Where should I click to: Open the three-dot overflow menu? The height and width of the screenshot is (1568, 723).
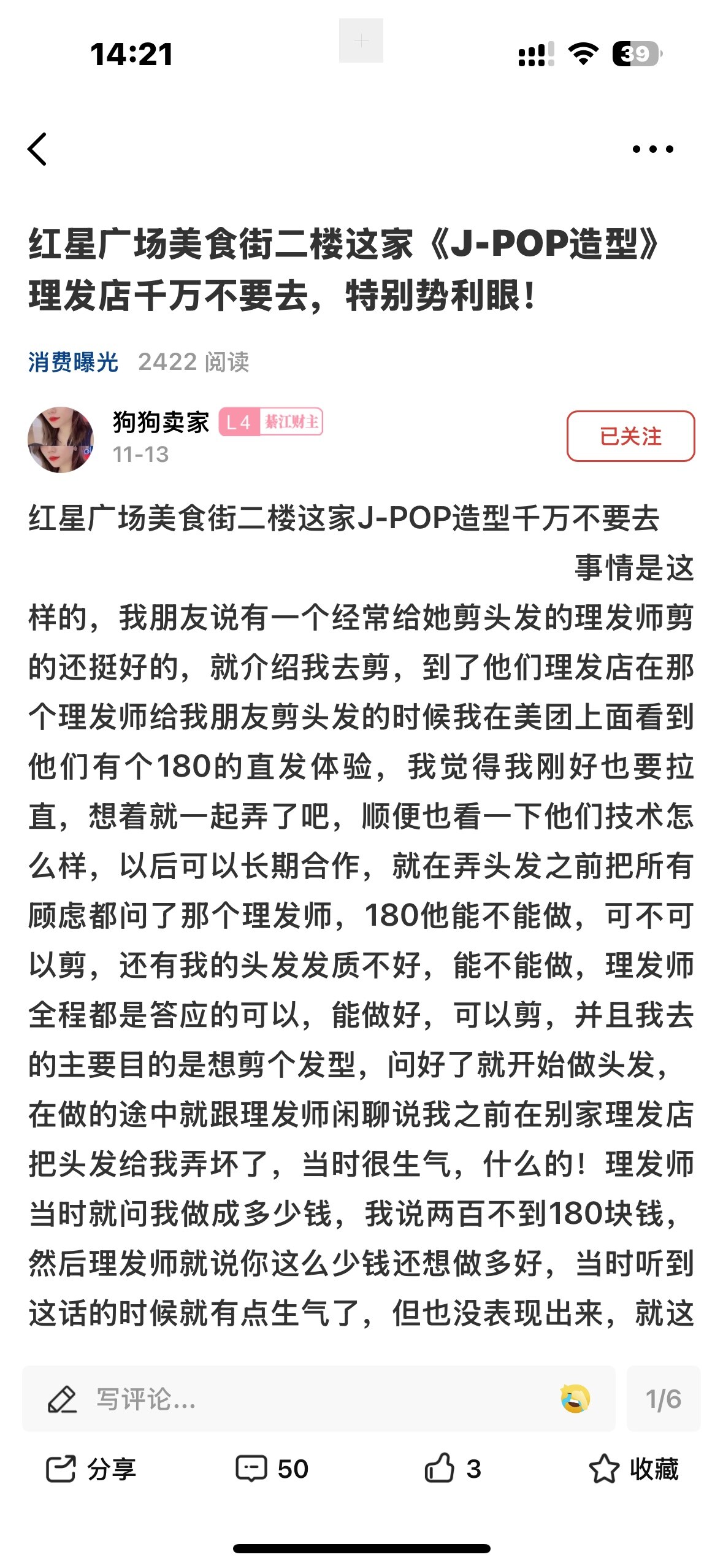point(652,149)
